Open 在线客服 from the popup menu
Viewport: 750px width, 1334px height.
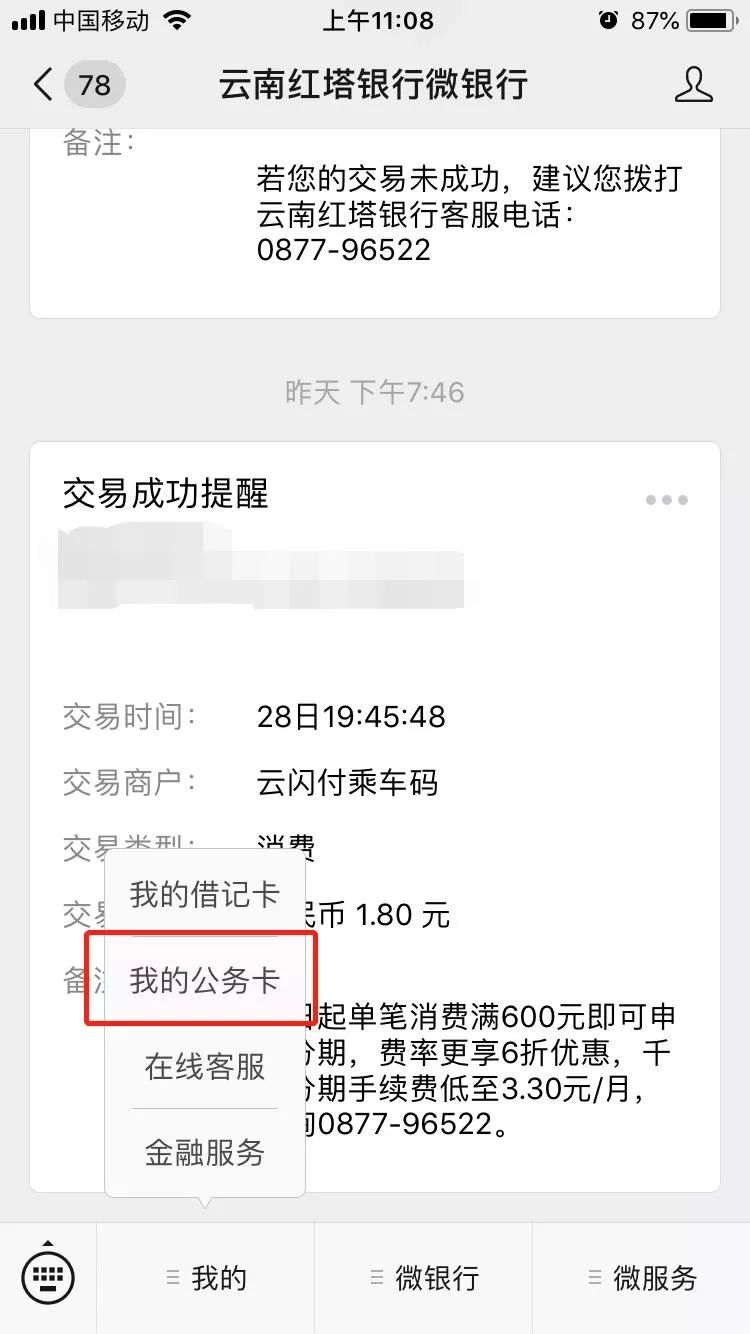click(205, 1066)
